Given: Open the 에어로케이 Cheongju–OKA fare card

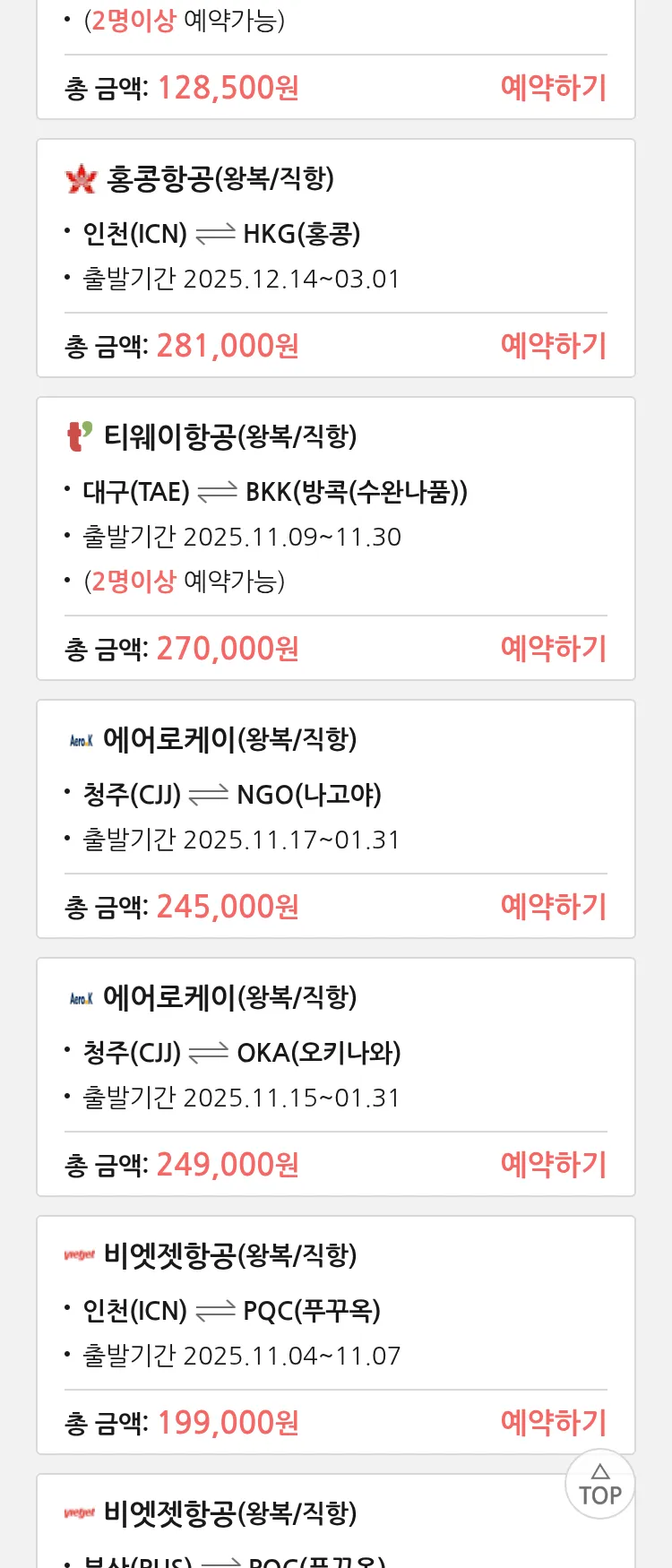Looking at the screenshot, I should click(335, 1052).
